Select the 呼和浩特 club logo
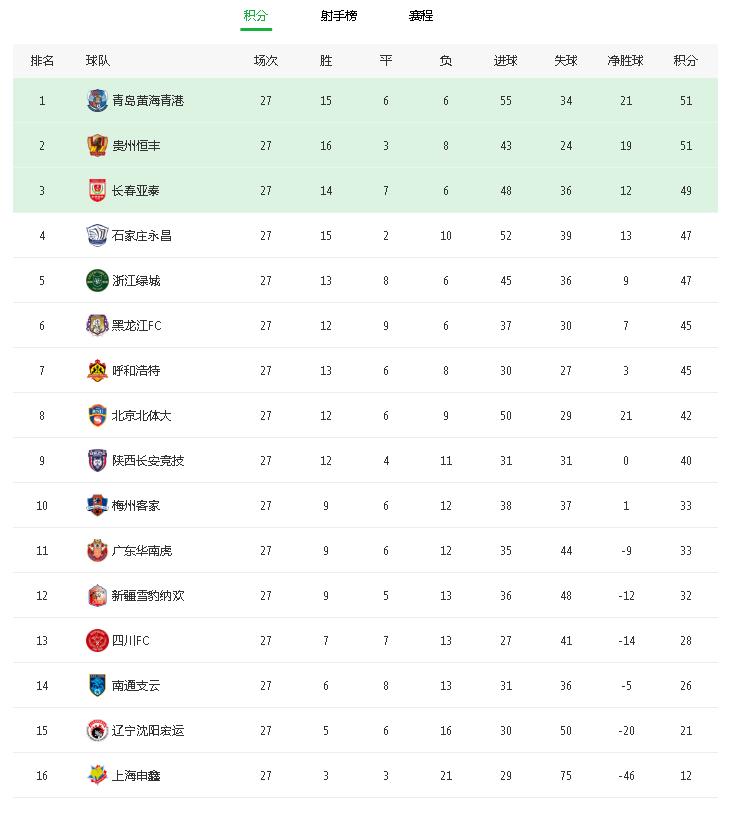Screen dimensions: 746x814 [95, 371]
